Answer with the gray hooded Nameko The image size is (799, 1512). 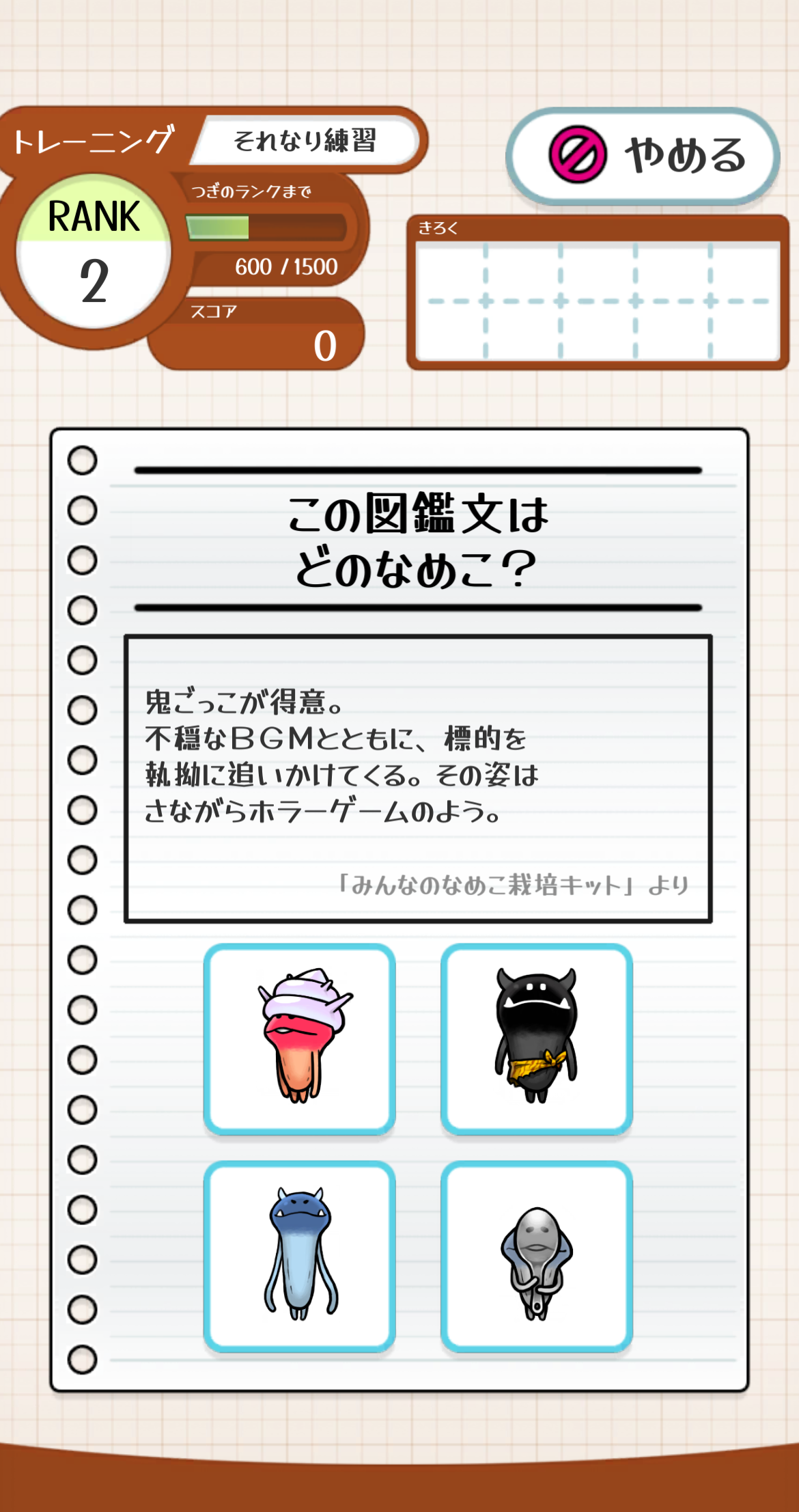tap(537, 1256)
